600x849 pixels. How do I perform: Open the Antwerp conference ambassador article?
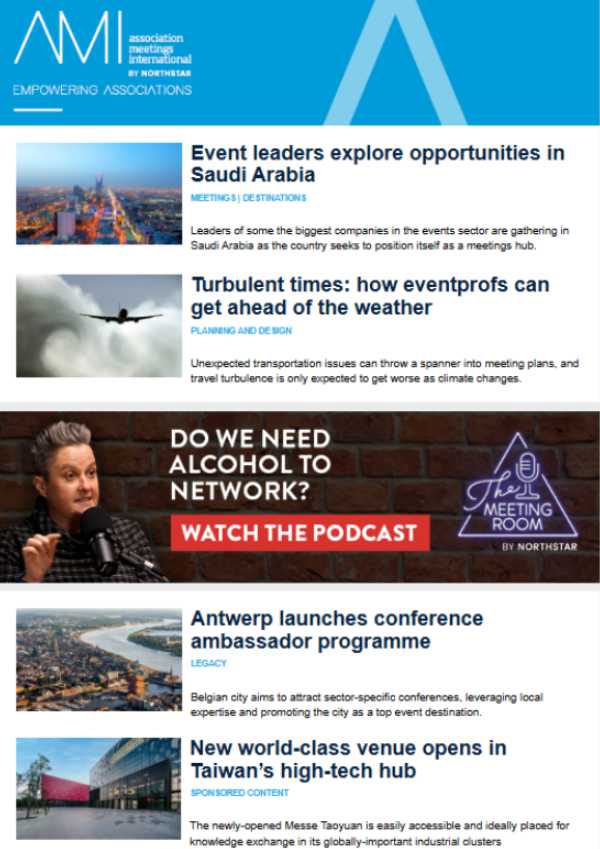[337, 629]
